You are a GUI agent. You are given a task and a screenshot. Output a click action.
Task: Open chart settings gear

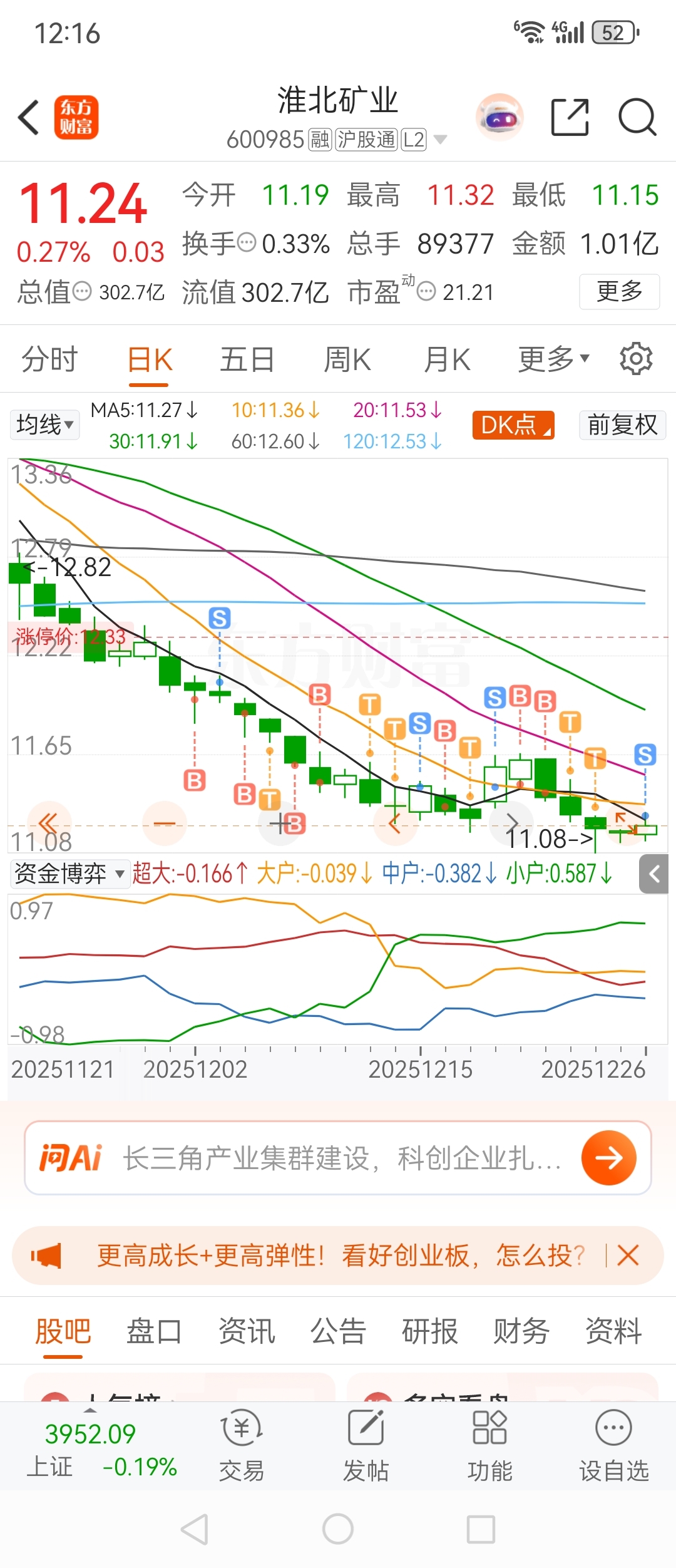[636, 359]
